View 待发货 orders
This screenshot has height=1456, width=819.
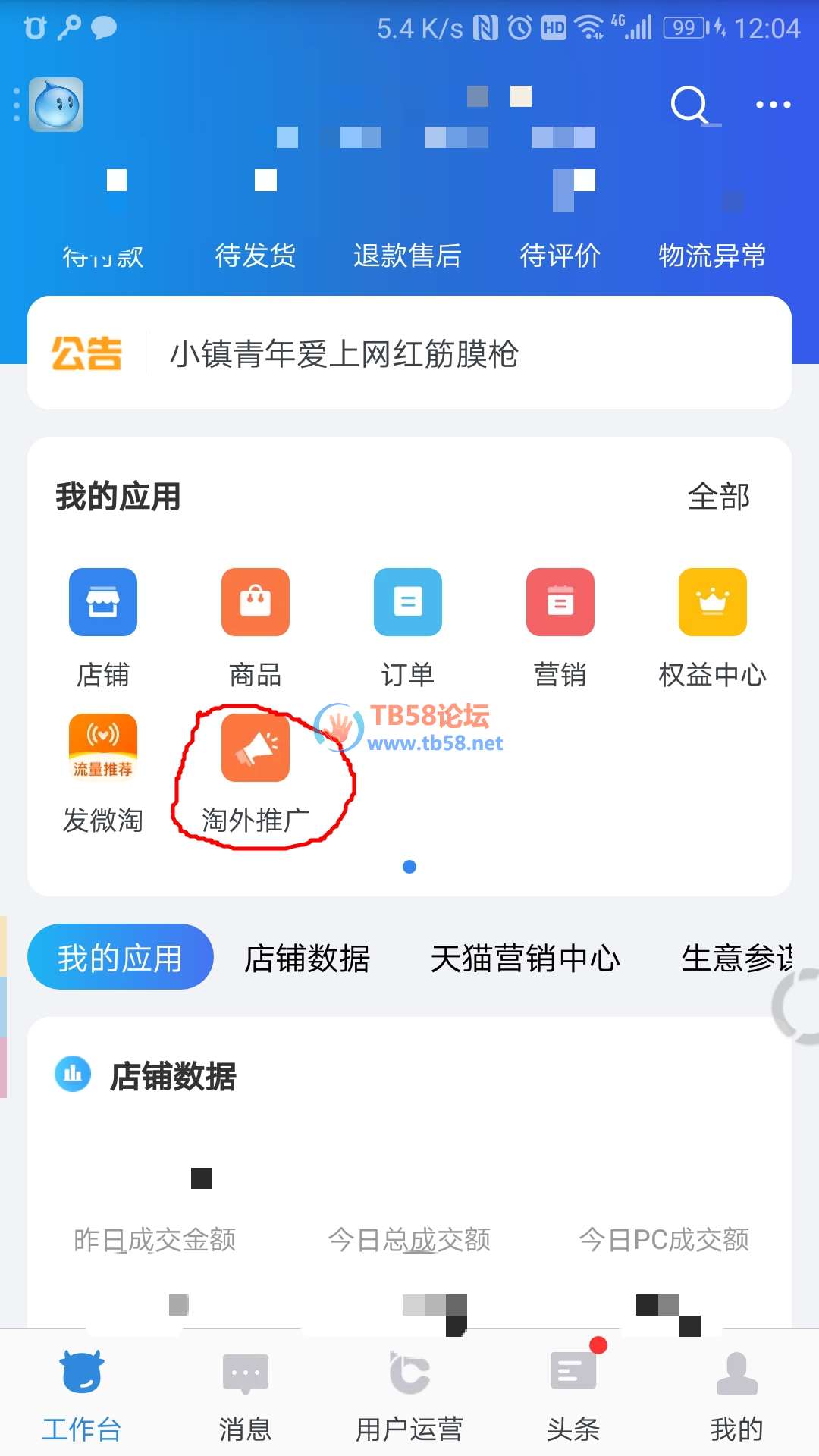[x=255, y=255]
